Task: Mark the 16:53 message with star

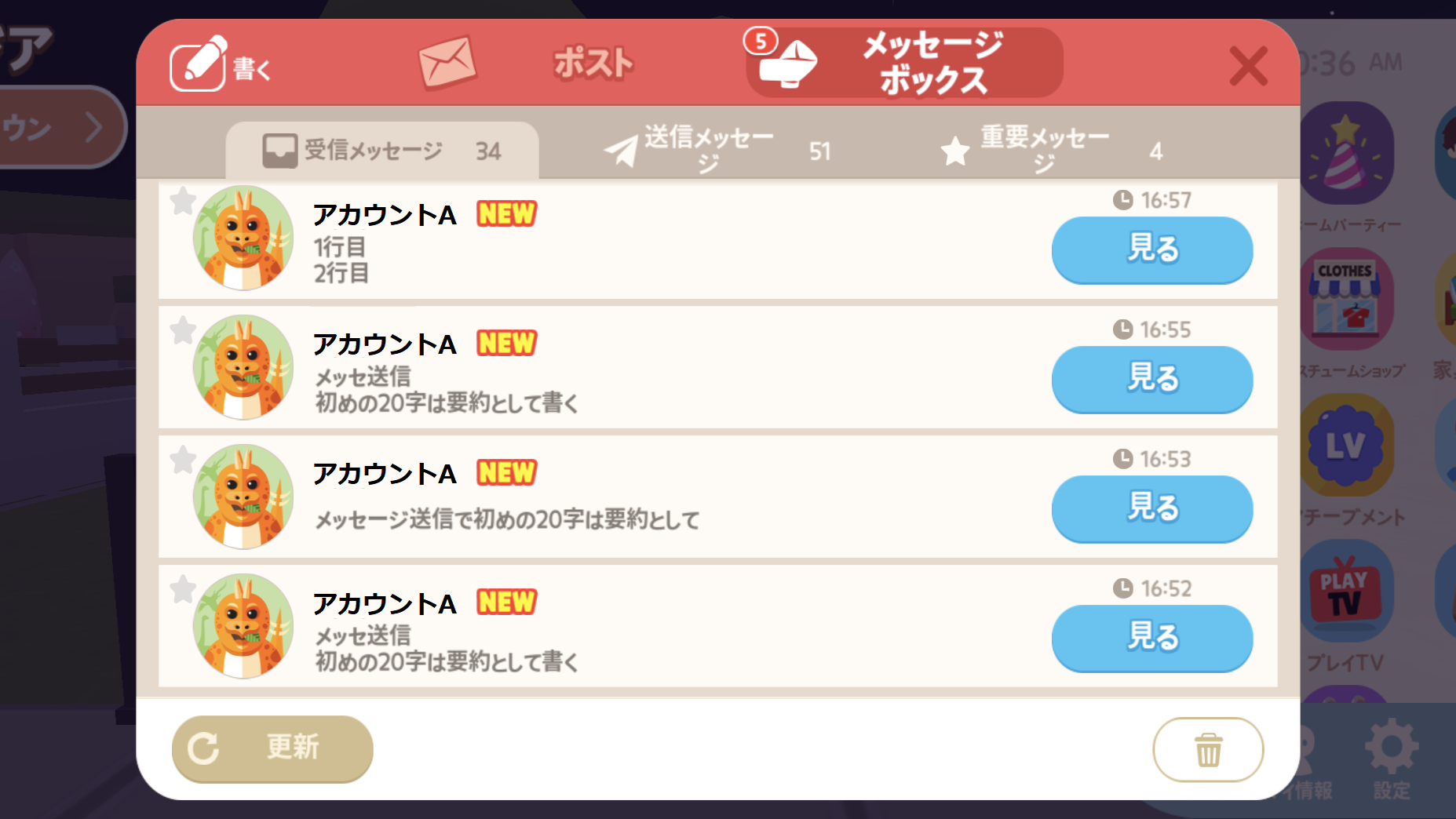Action: click(183, 460)
